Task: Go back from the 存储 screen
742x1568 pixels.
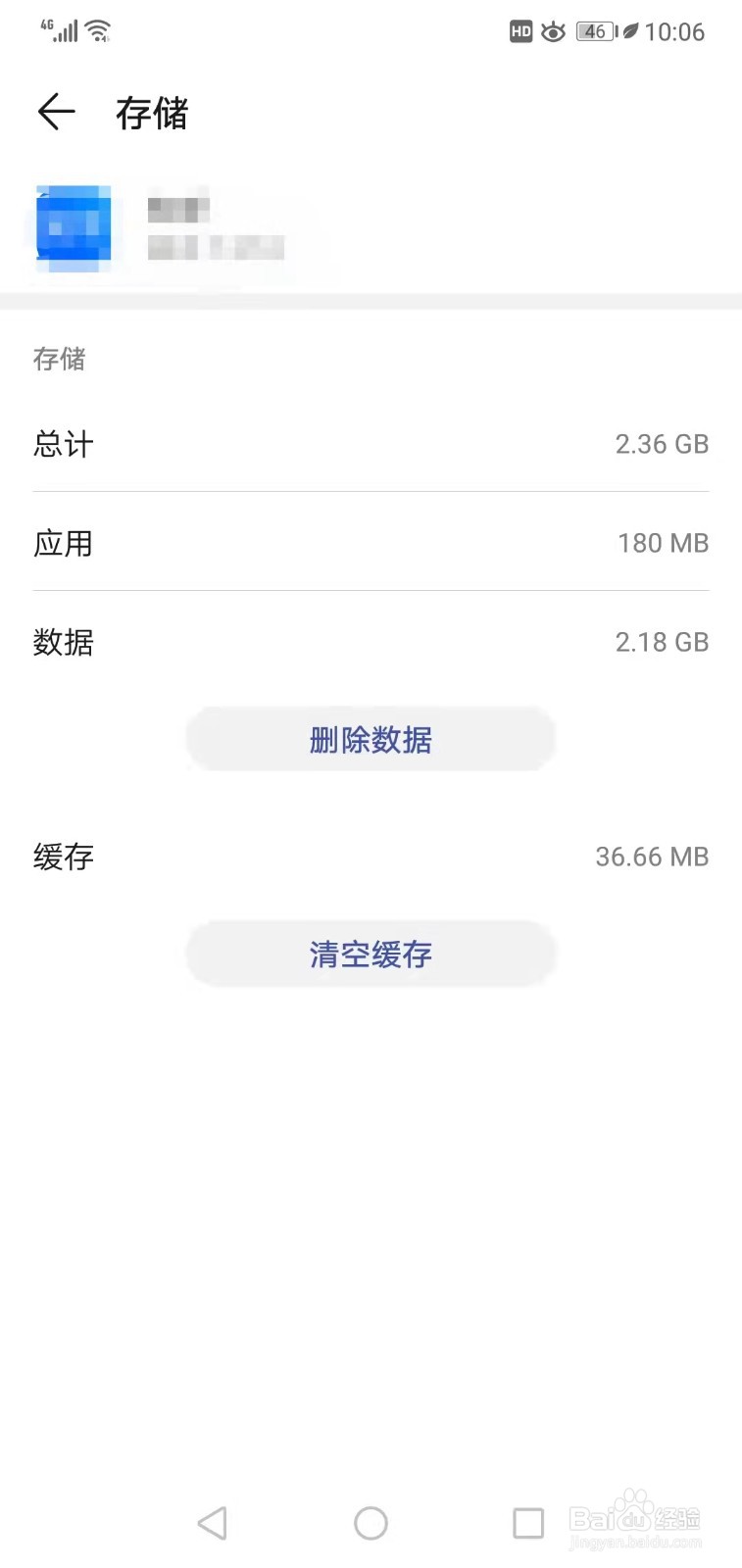Action: 56,112
